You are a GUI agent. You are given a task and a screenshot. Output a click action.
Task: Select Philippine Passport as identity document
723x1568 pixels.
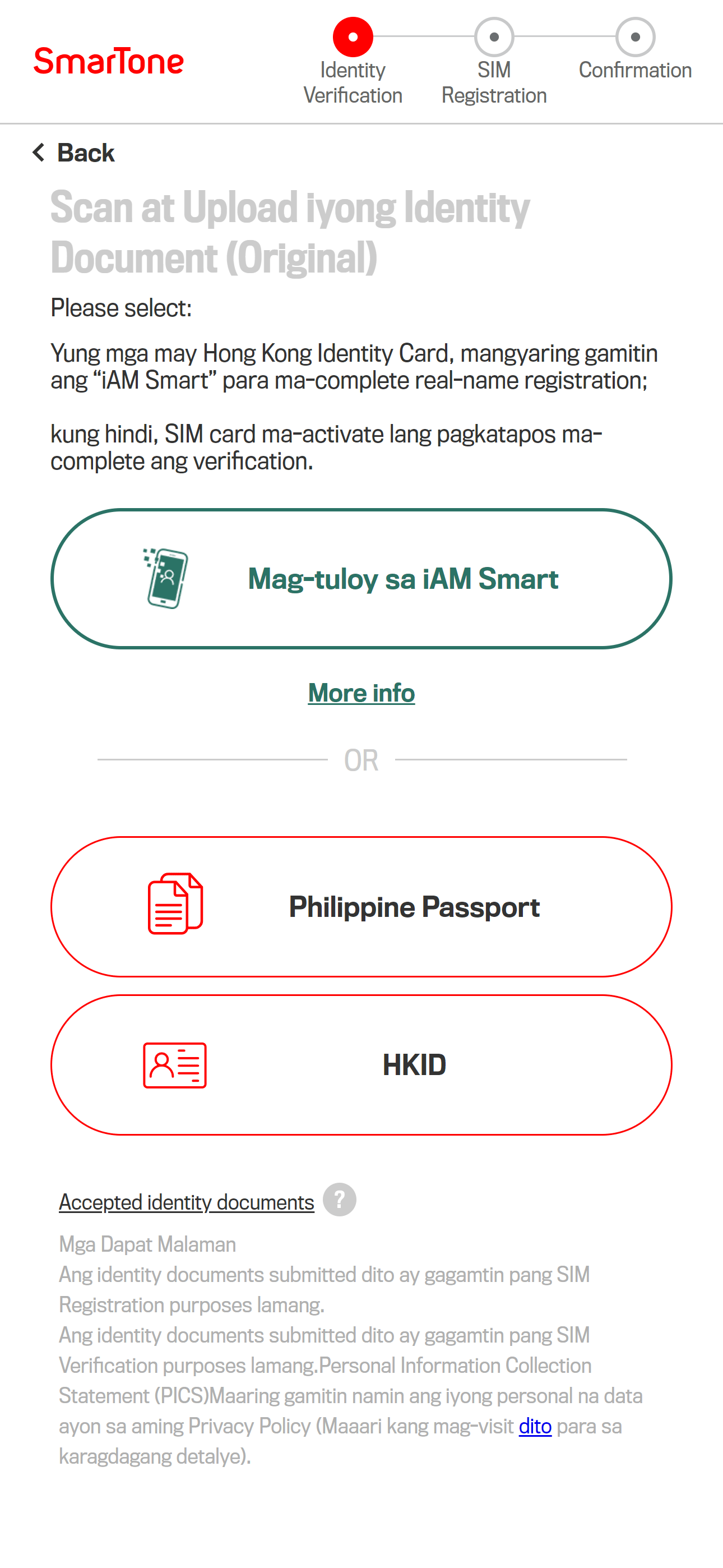point(361,907)
